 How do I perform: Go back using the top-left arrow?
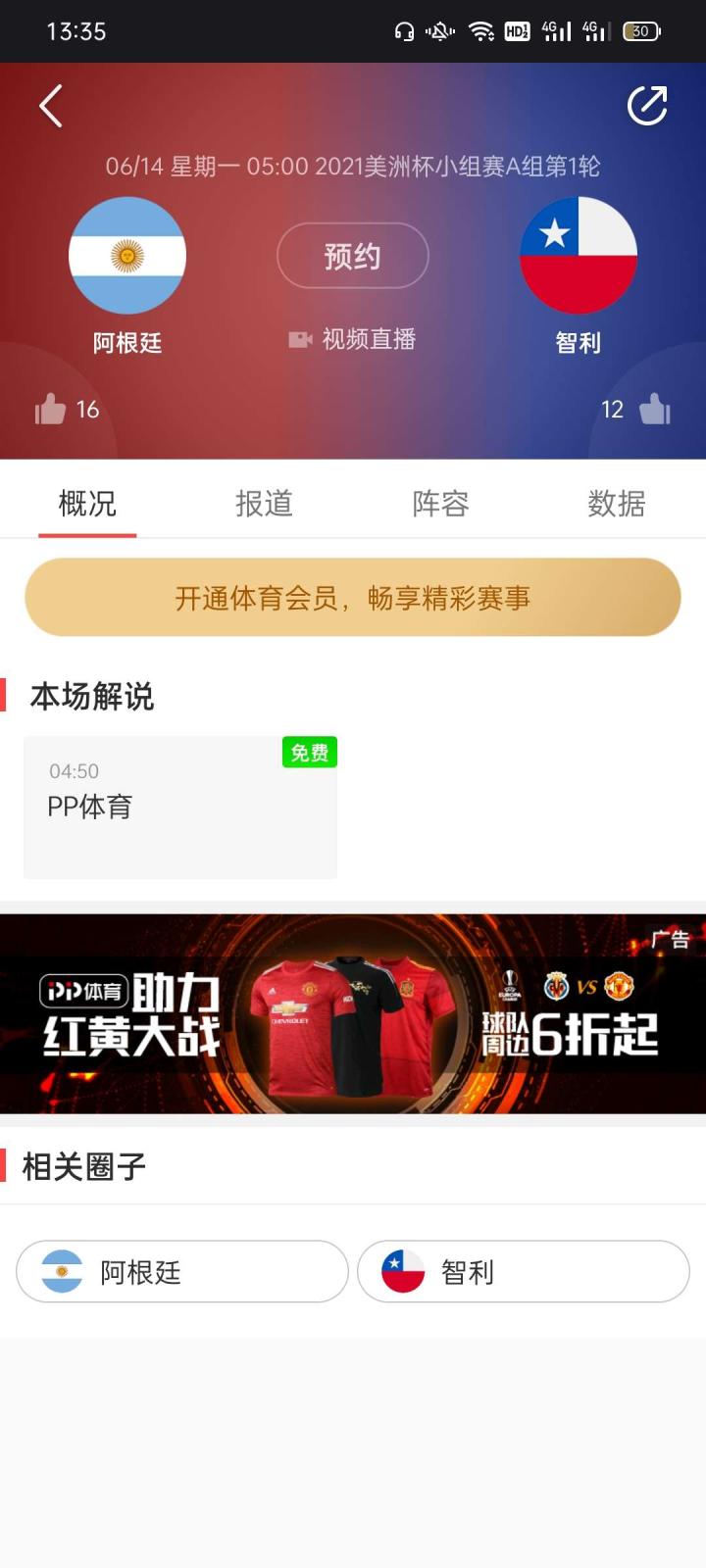(51, 106)
